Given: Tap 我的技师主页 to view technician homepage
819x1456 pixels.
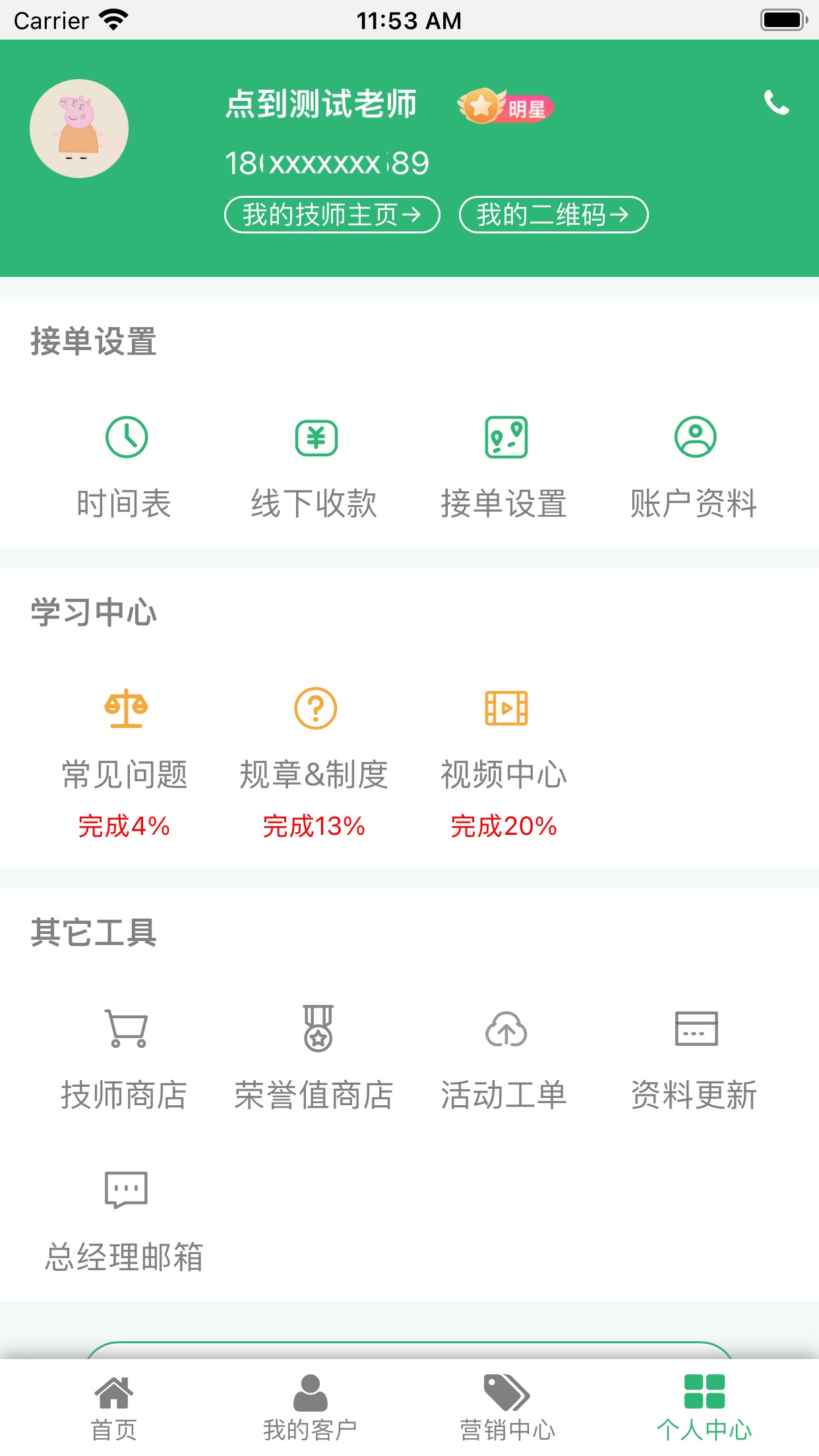Looking at the screenshot, I should [331, 214].
